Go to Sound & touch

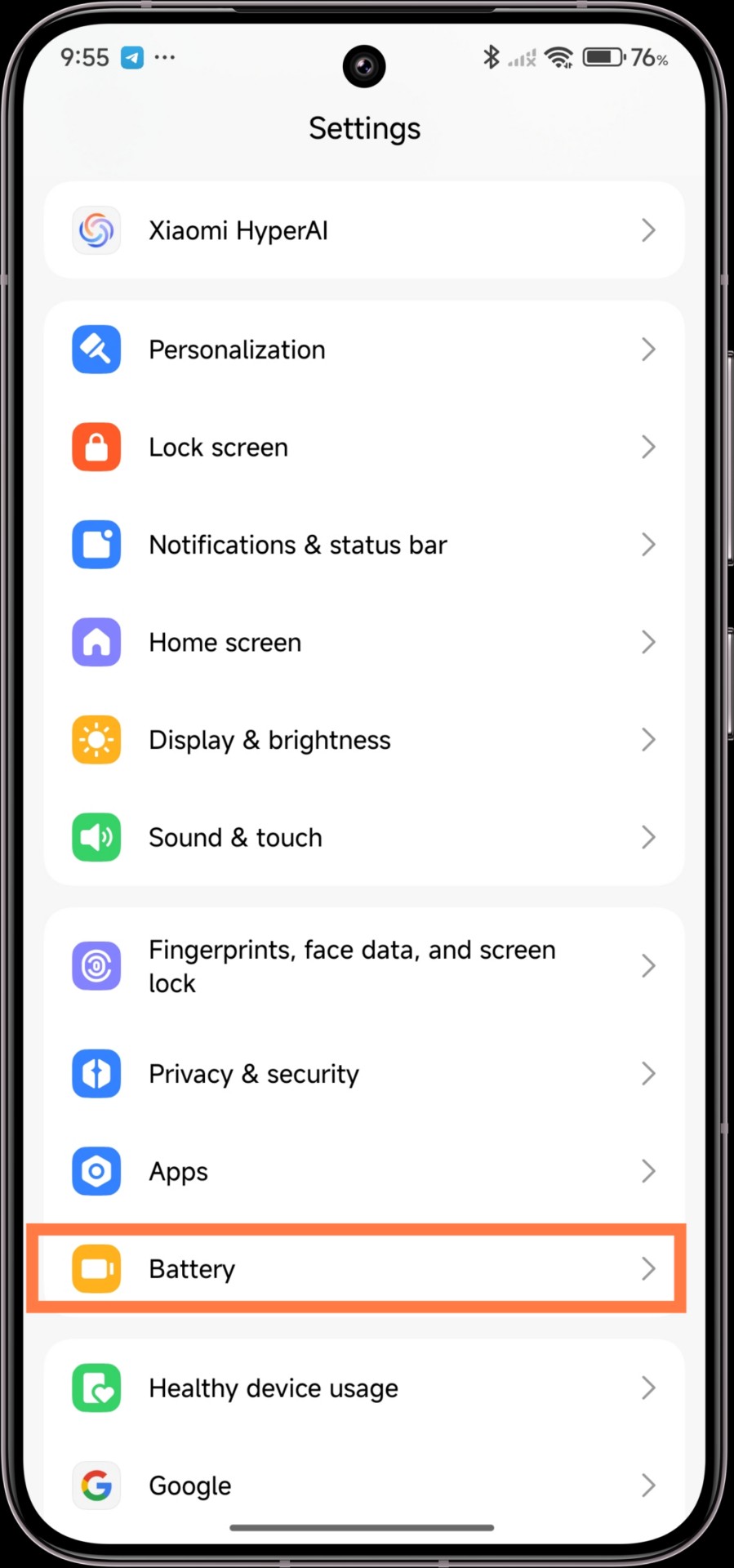tap(364, 838)
